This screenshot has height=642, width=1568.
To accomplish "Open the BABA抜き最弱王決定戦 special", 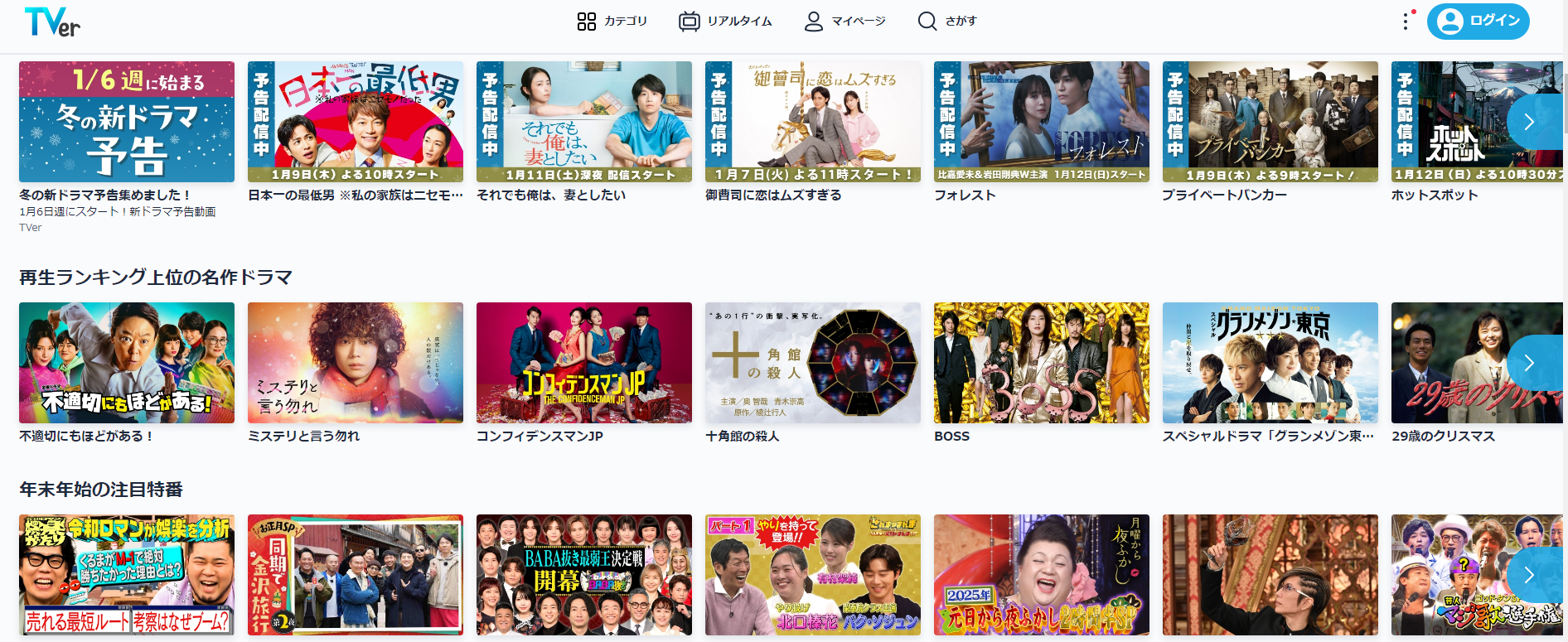I will (x=584, y=575).
